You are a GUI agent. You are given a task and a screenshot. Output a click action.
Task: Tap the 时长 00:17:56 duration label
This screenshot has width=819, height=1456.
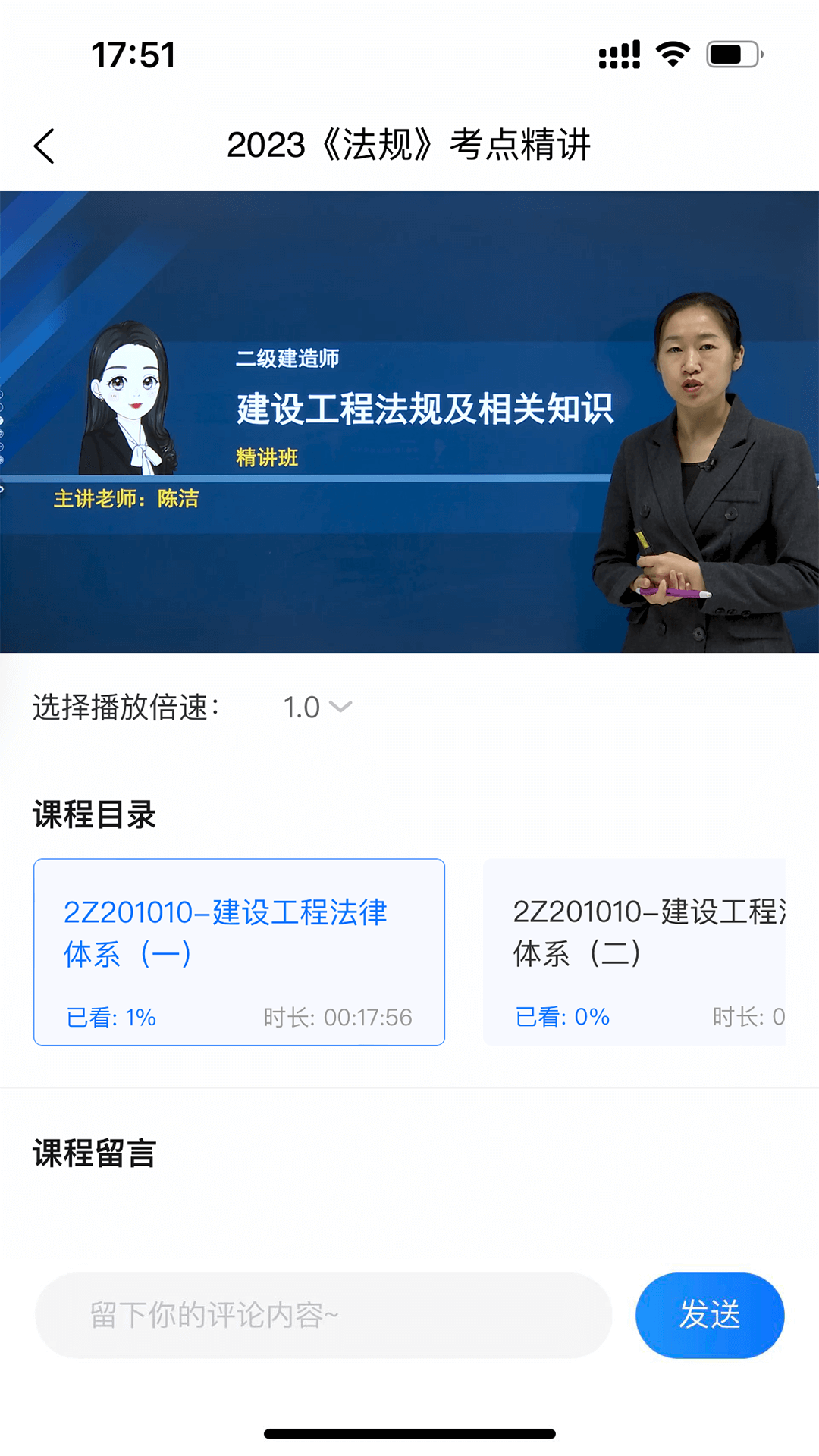336,1017
